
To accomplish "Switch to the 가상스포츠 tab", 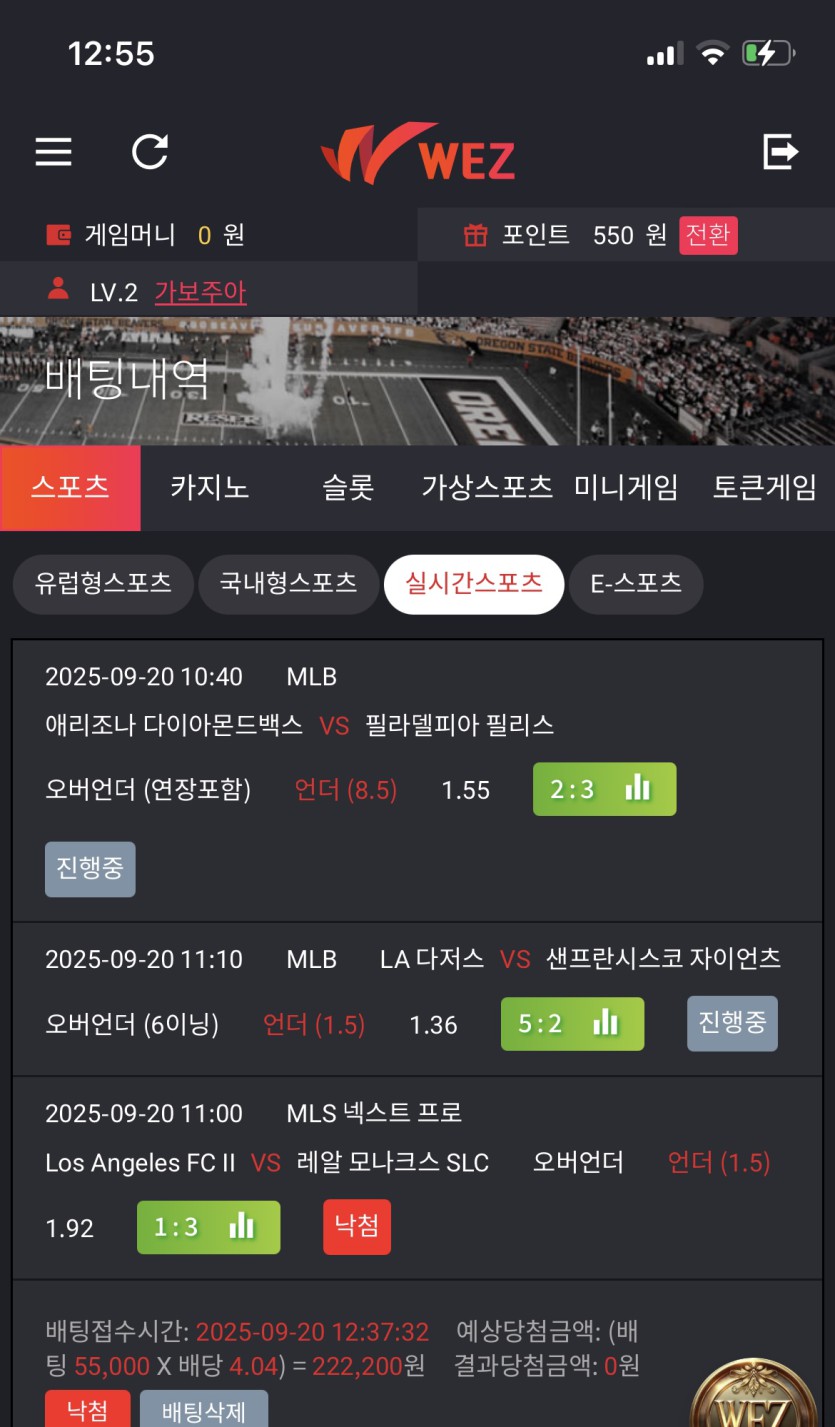I will pos(487,488).
